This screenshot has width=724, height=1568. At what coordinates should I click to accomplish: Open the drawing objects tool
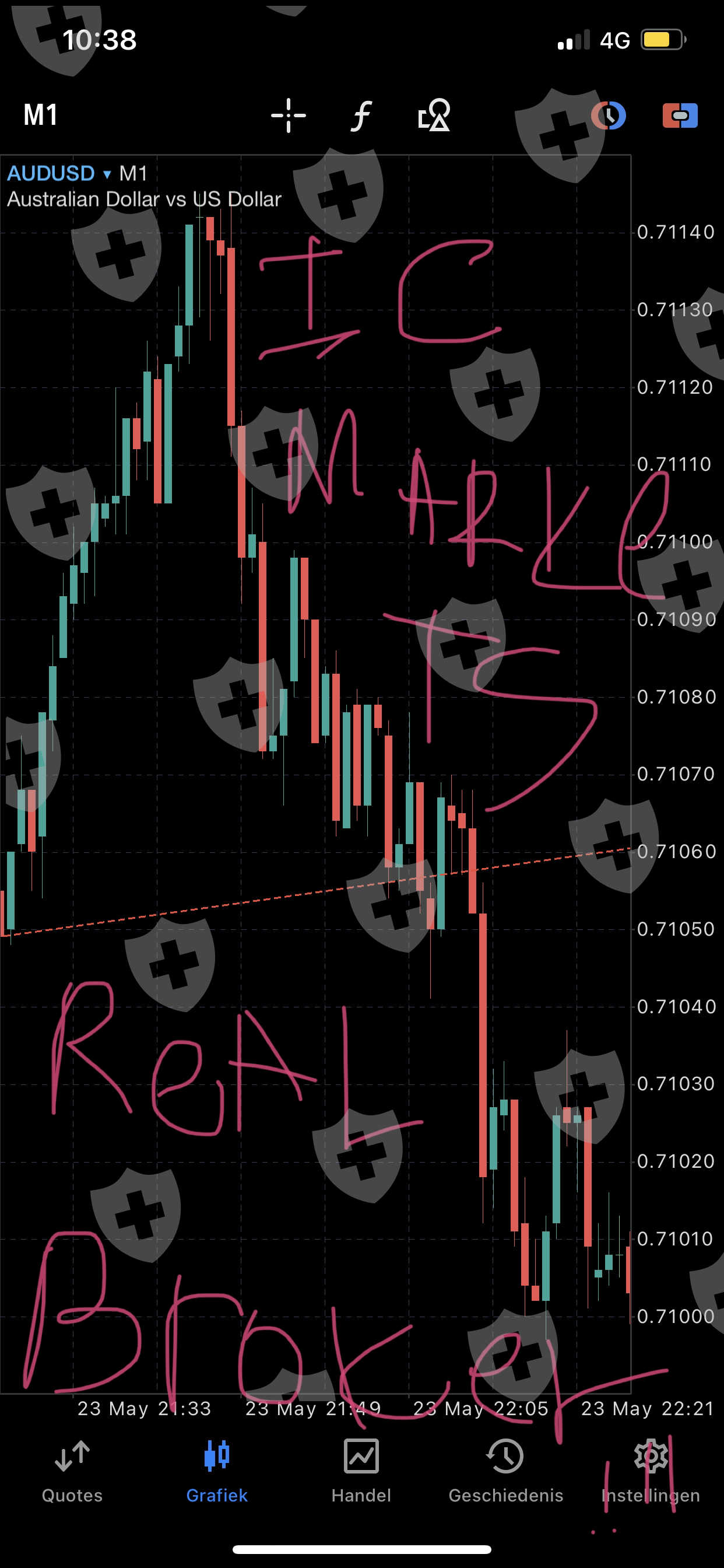click(x=434, y=115)
